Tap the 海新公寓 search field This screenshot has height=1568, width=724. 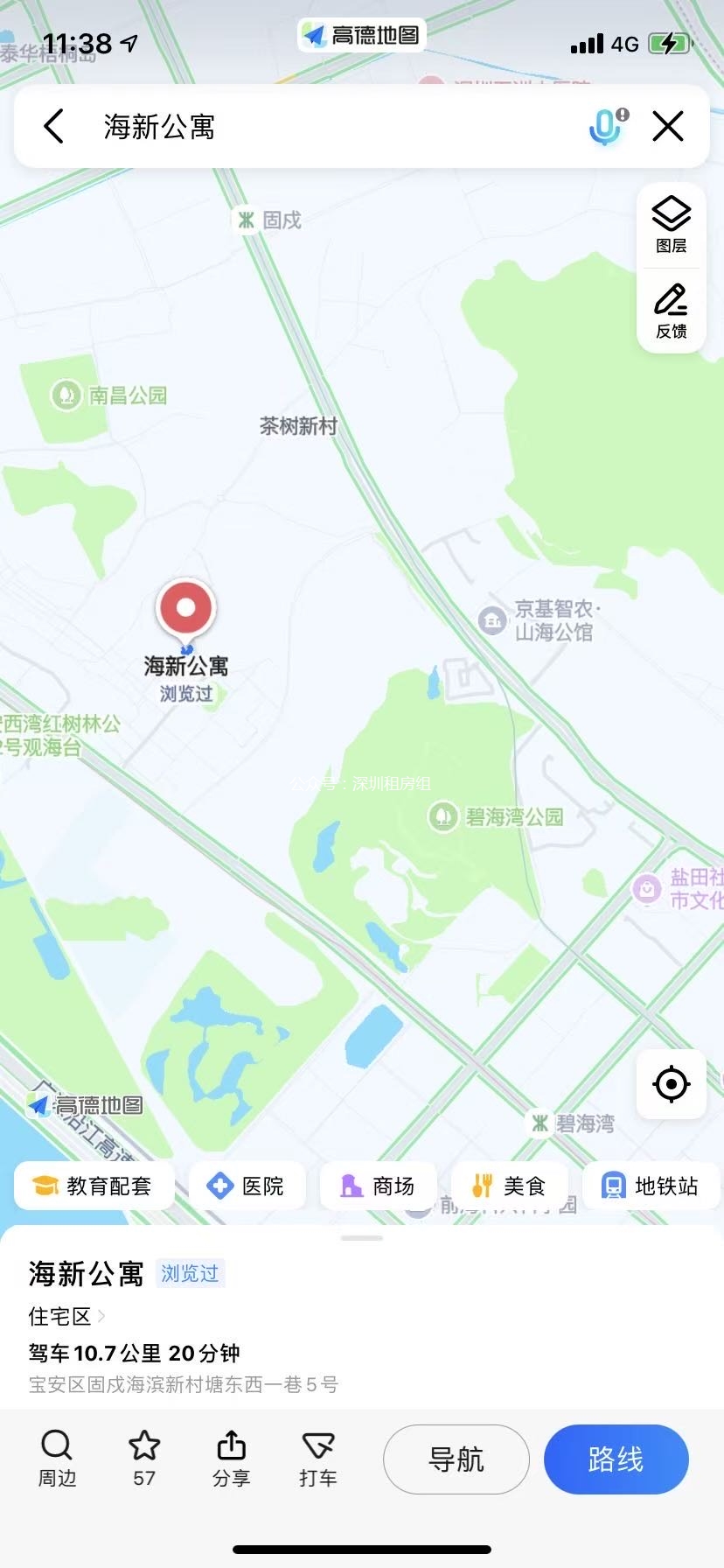[x=332, y=127]
